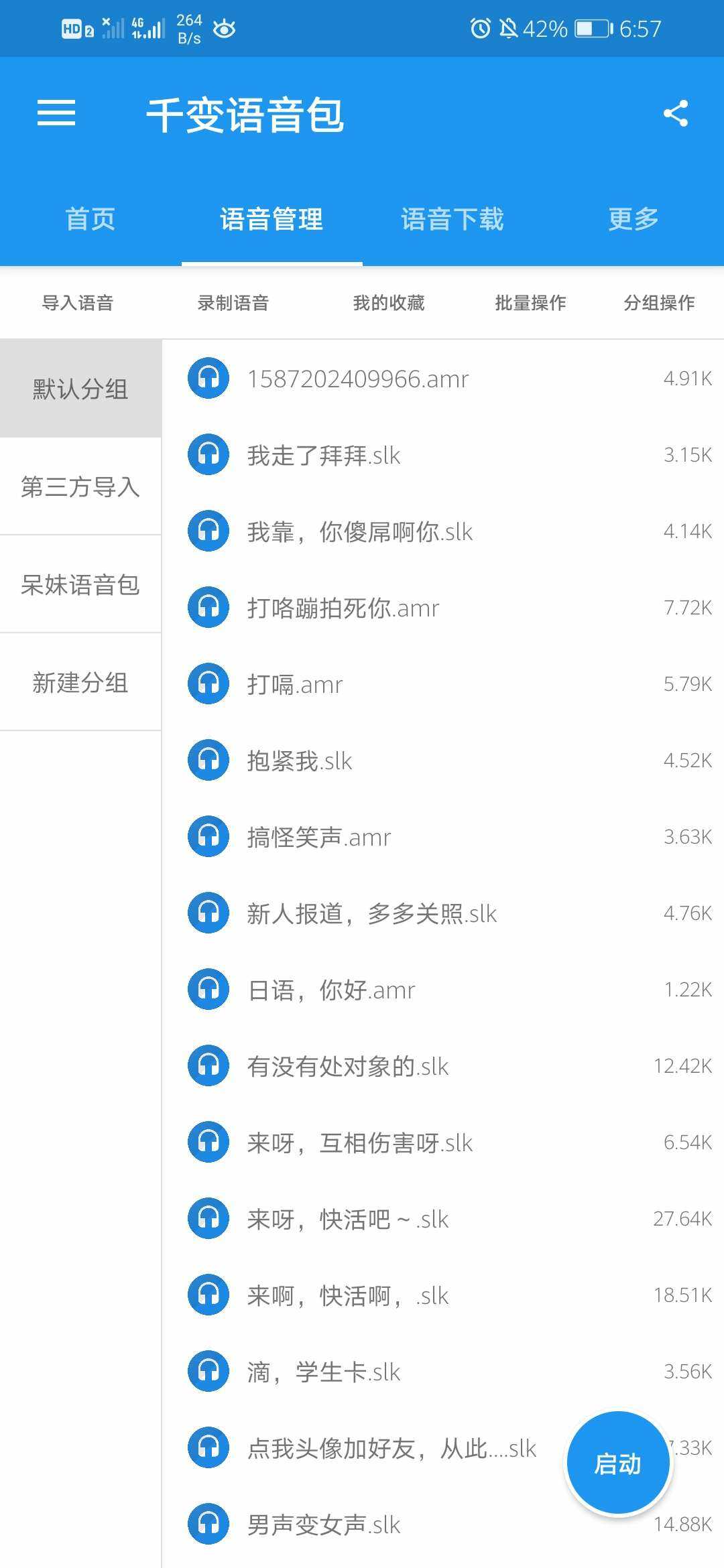Screen dimensions: 724x1568
Task: Tap the 启动 floating button
Action: (618, 1463)
